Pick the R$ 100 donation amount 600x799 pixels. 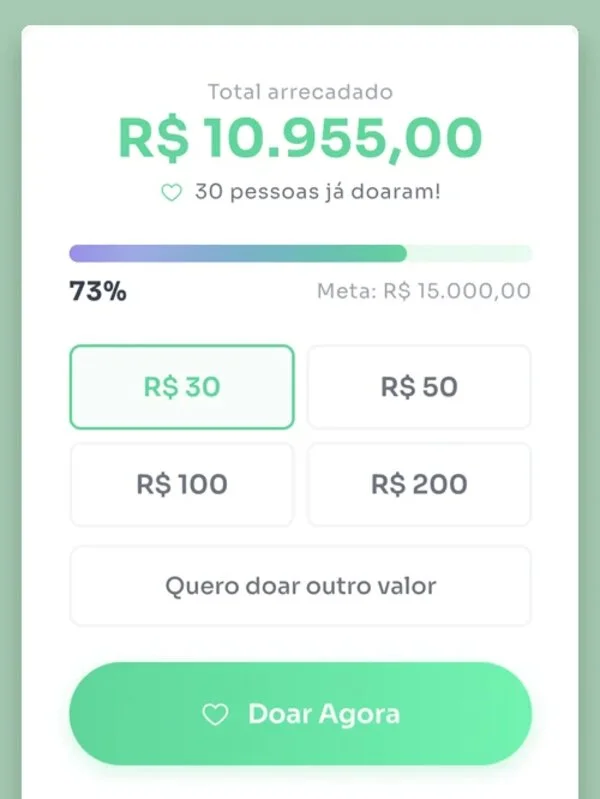click(181, 485)
